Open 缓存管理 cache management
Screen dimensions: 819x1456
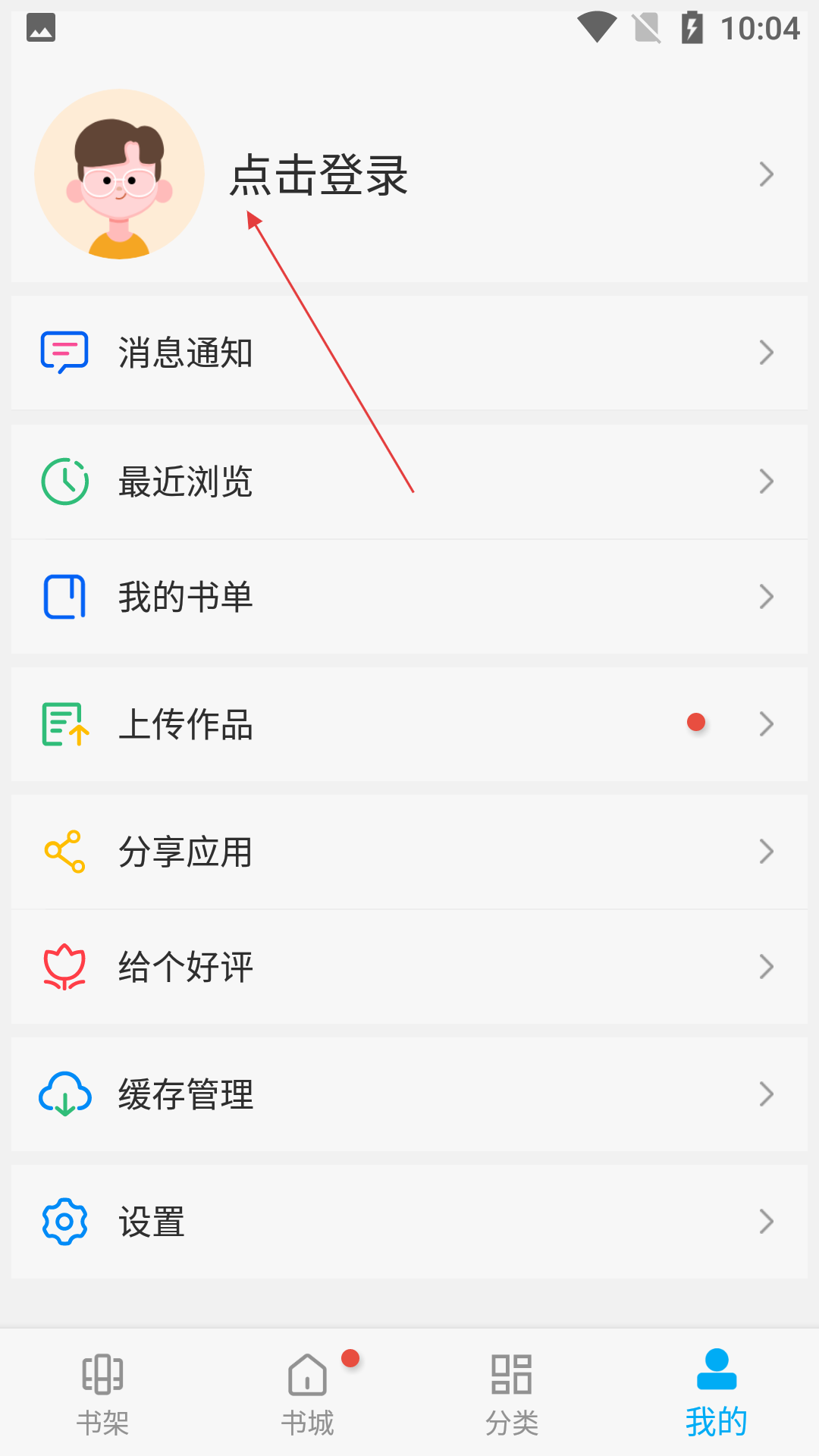click(x=409, y=1094)
